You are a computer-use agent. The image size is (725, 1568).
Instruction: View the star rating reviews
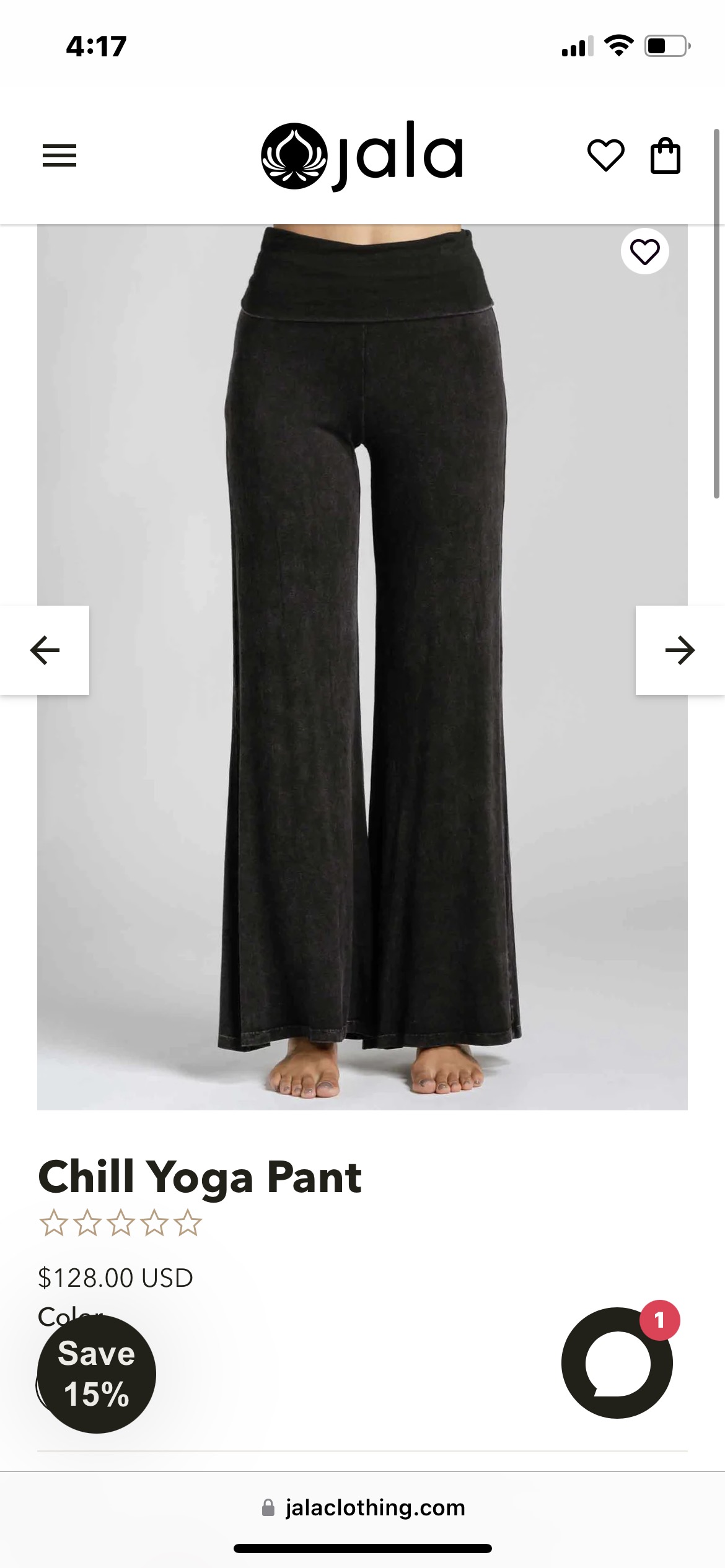(121, 1223)
